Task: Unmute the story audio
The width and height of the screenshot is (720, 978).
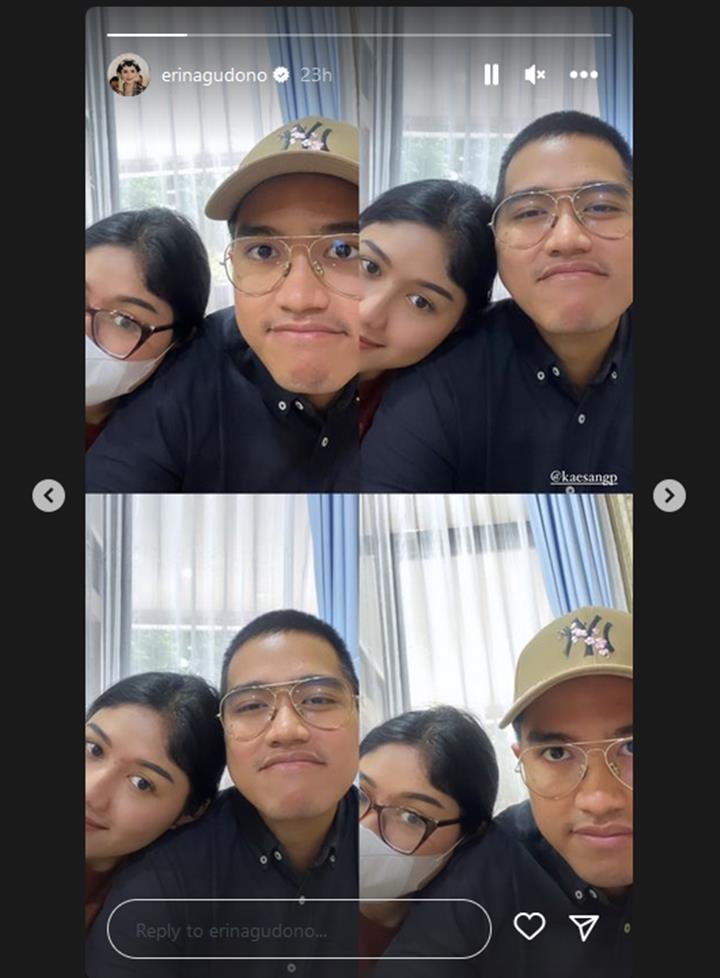Action: click(535, 75)
